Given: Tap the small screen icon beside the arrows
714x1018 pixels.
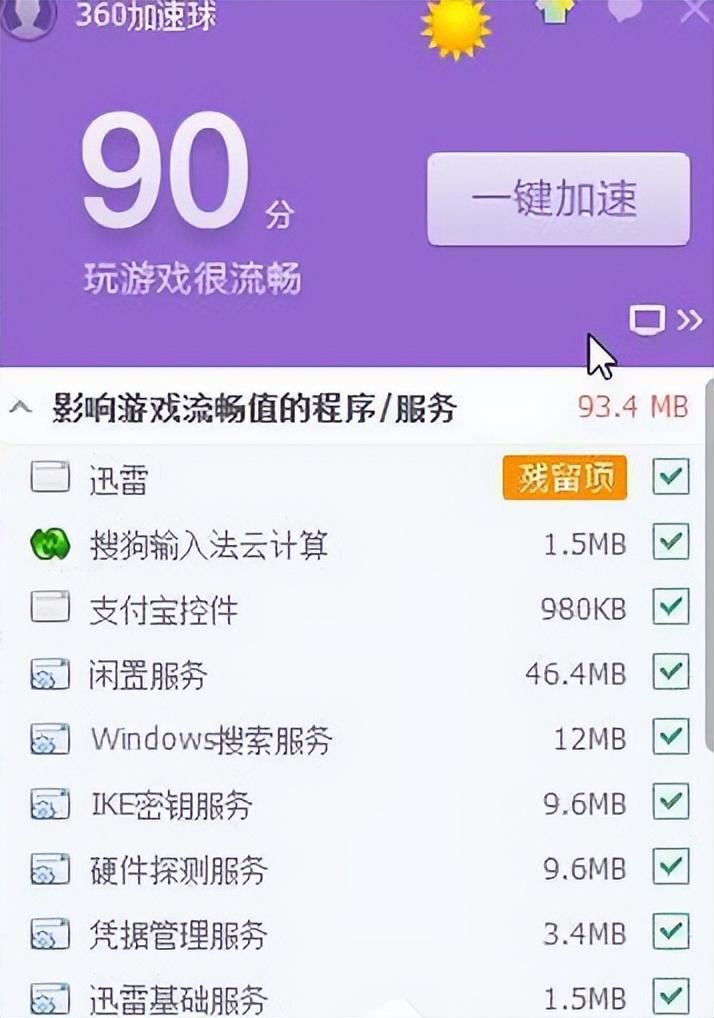Looking at the screenshot, I should pos(646,321).
